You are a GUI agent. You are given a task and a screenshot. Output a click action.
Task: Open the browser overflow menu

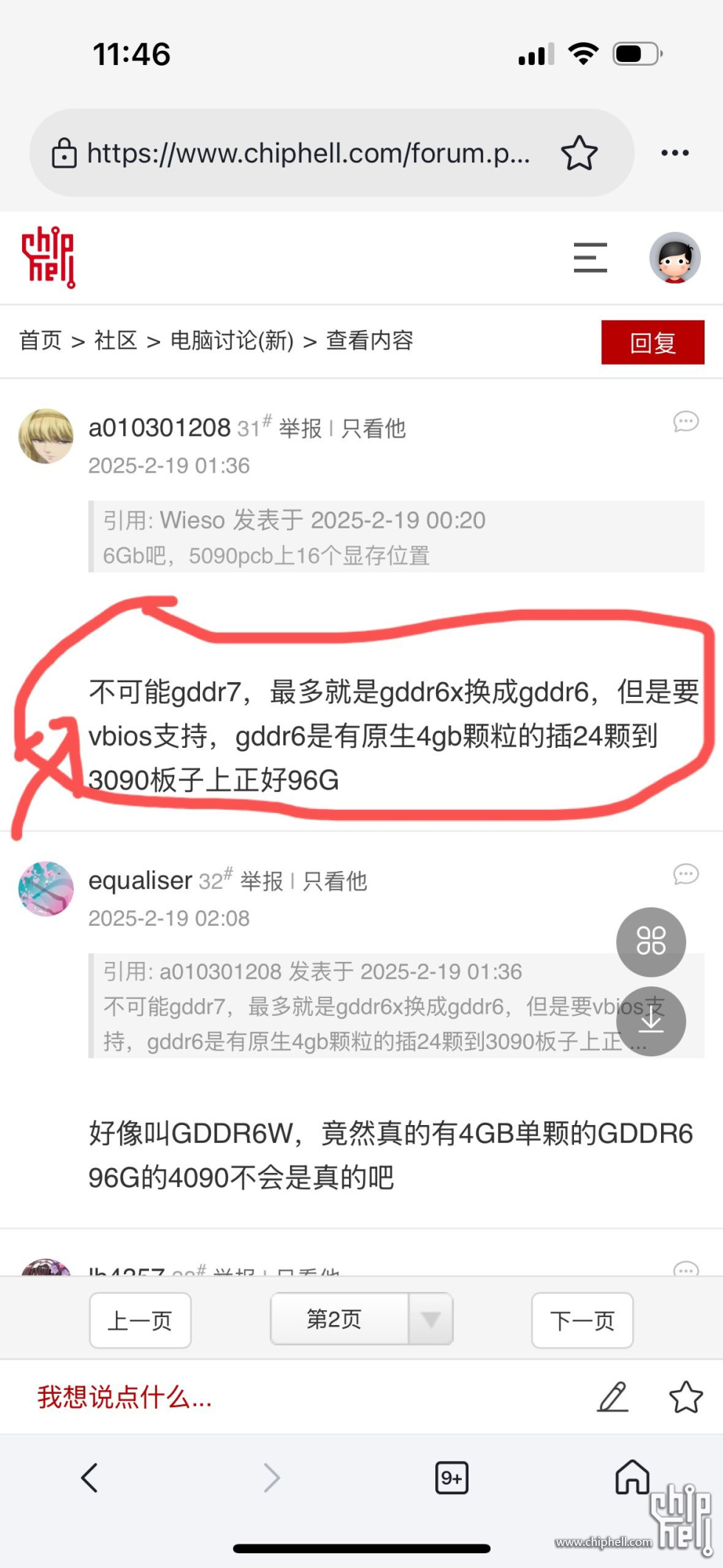pos(674,154)
